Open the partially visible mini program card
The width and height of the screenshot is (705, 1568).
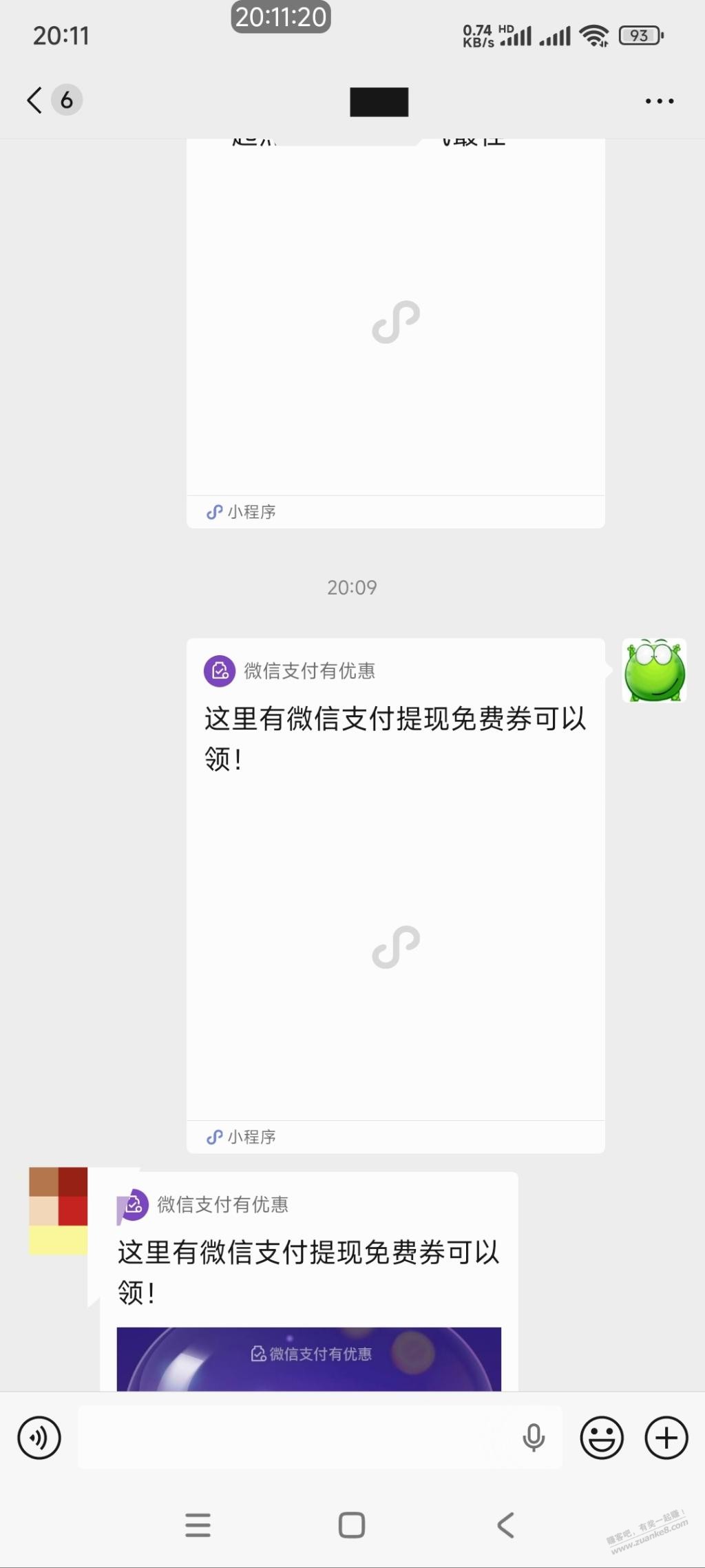tap(395, 331)
